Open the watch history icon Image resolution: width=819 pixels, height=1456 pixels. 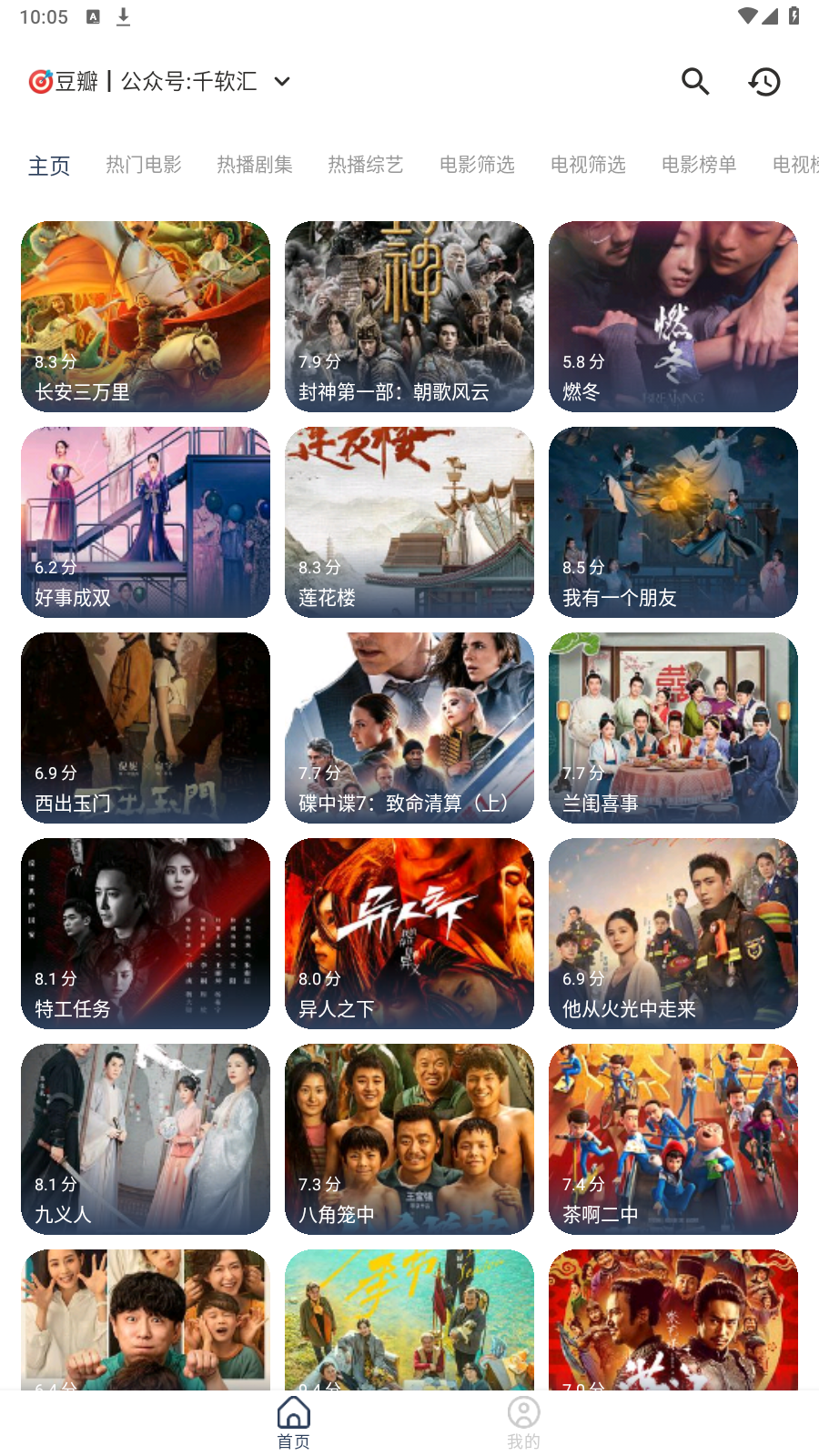click(x=764, y=82)
